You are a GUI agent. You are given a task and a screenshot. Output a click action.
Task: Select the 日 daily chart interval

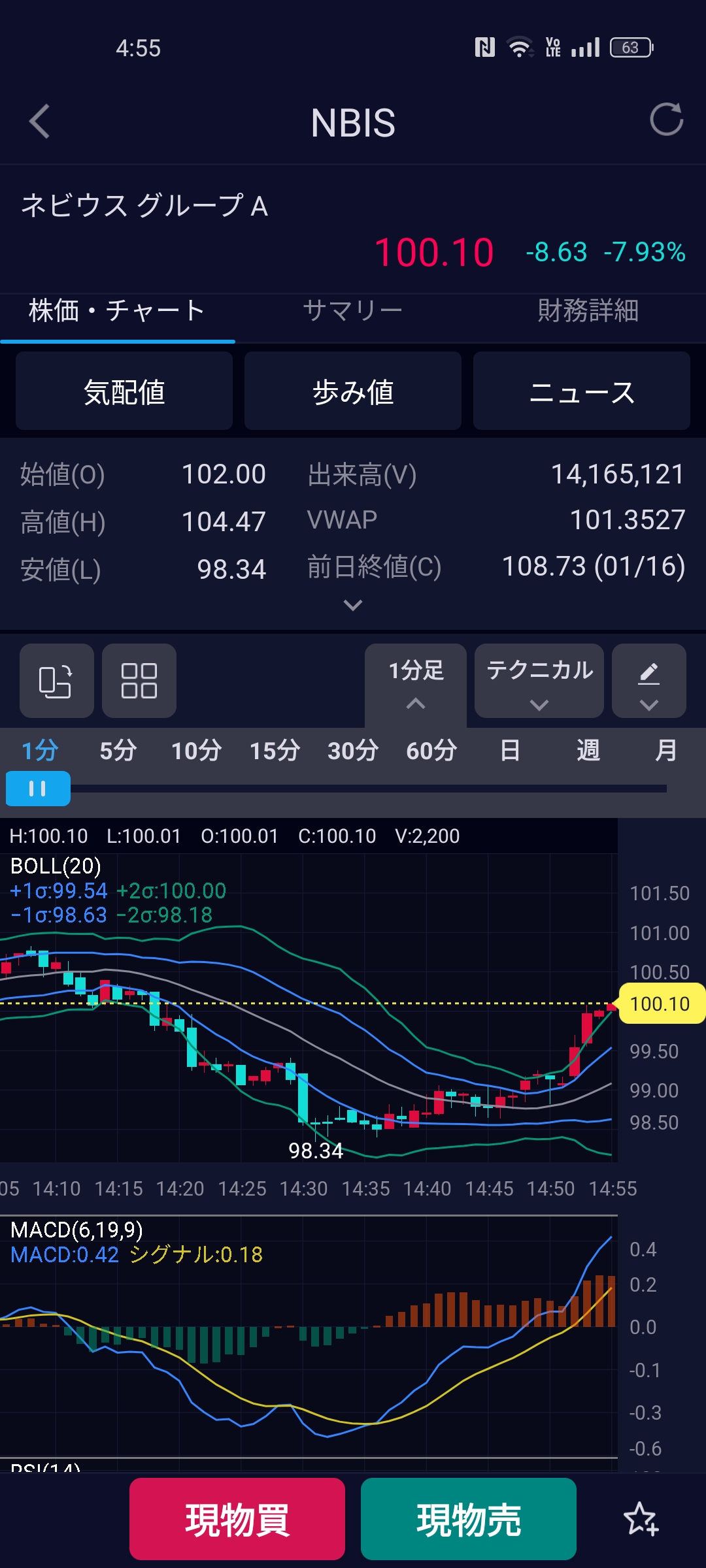510,751
